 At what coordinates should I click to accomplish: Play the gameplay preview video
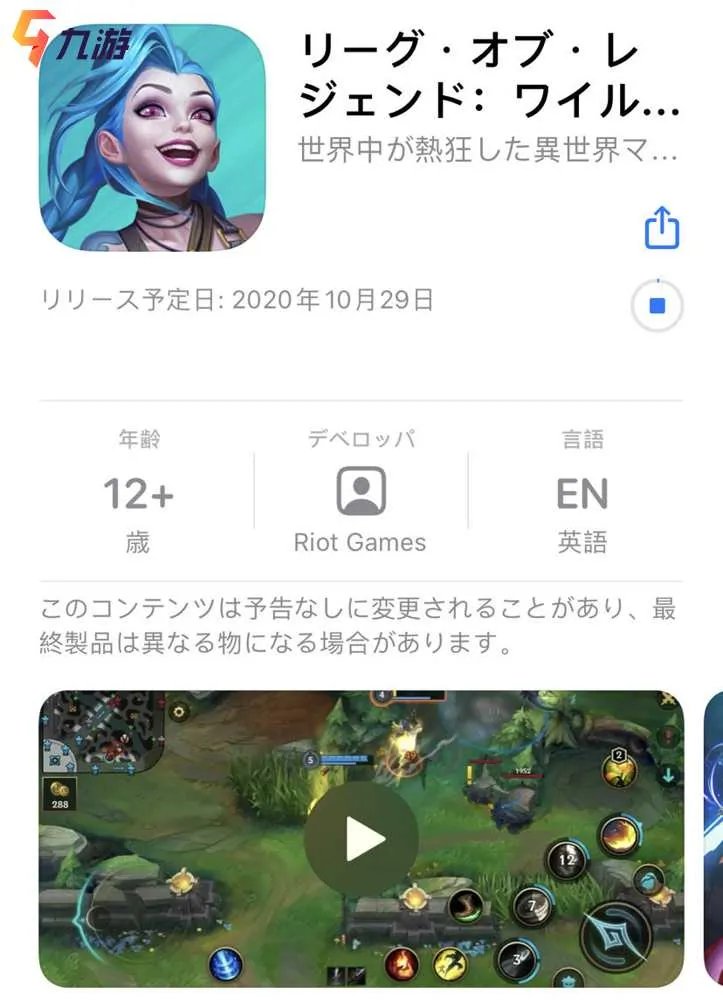(361, 840)
